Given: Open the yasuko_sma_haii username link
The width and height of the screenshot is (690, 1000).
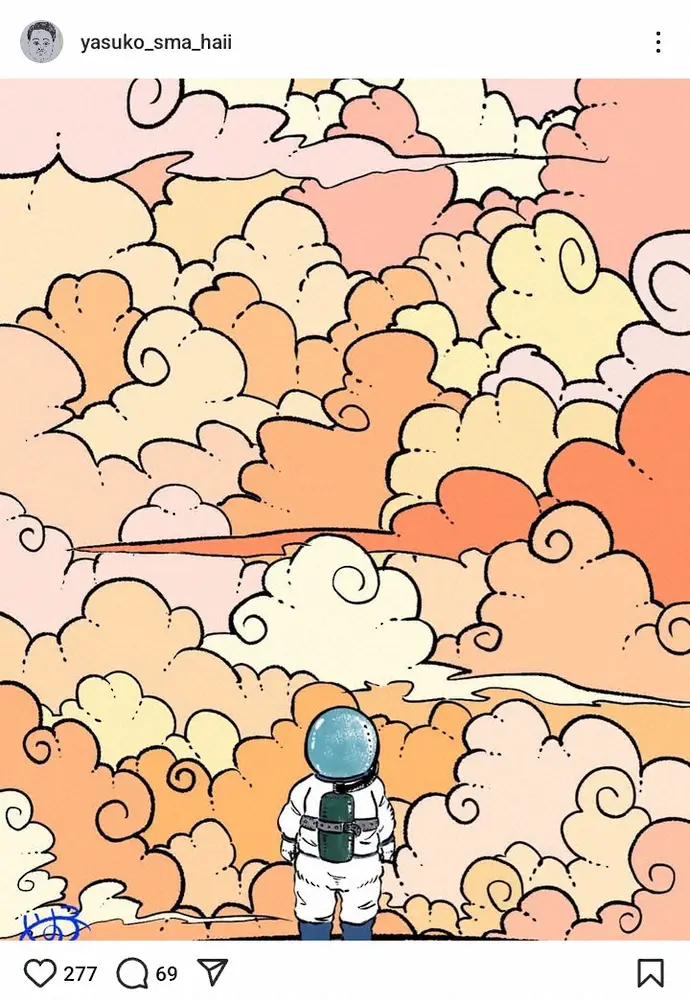Looking at the screenshot, I should (155, 43).
